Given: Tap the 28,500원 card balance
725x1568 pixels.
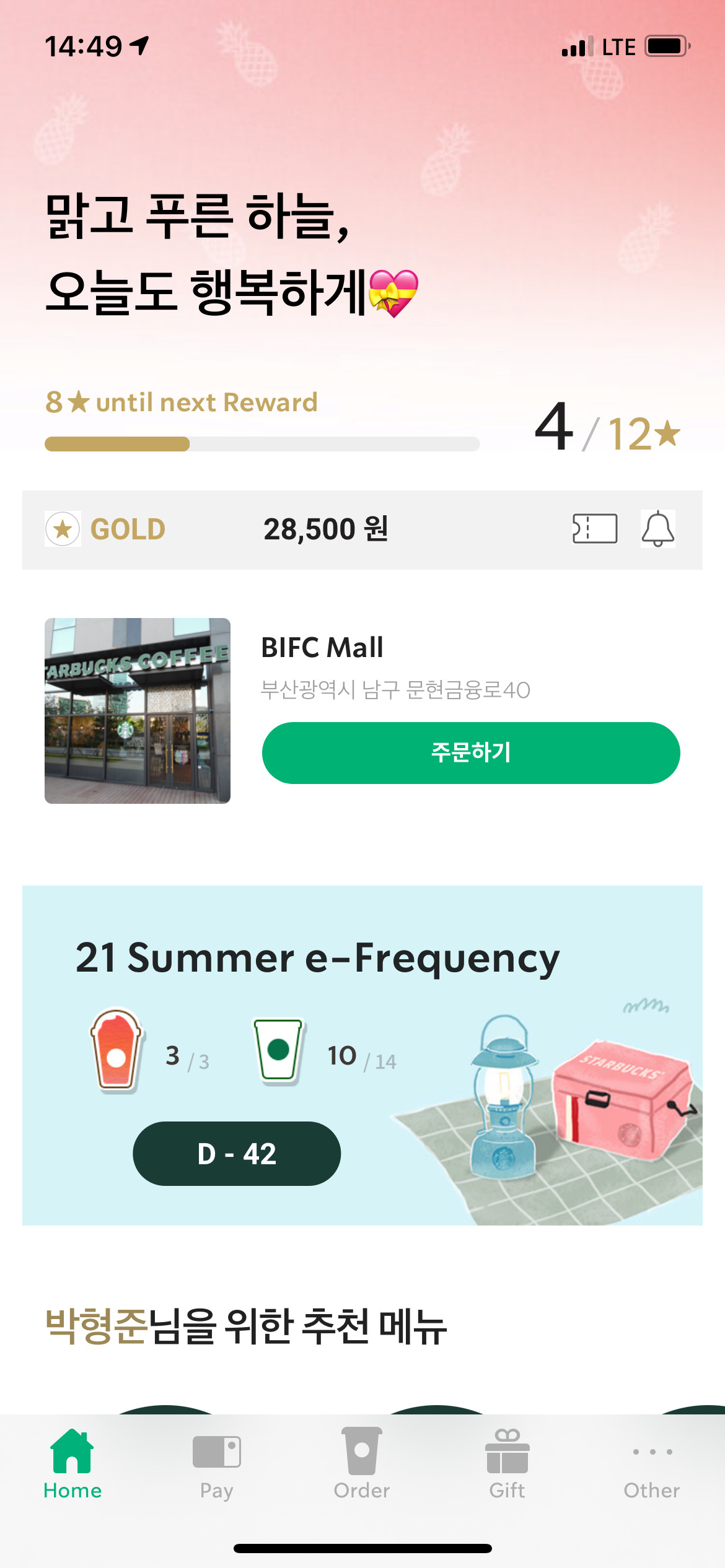Looking at the screenshot, I should (x=327, y=529).
